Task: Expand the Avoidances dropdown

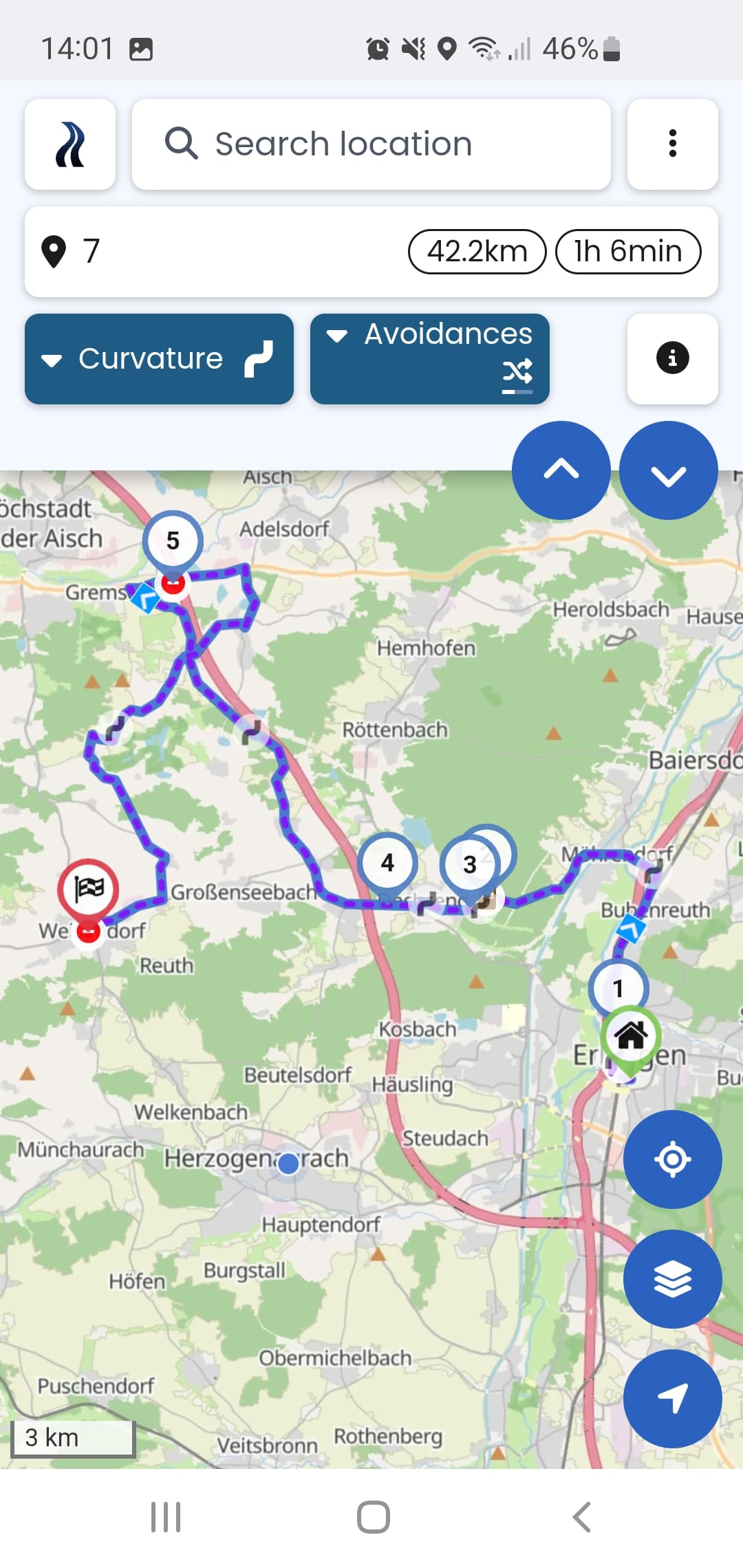Action: tap(429, 359)
